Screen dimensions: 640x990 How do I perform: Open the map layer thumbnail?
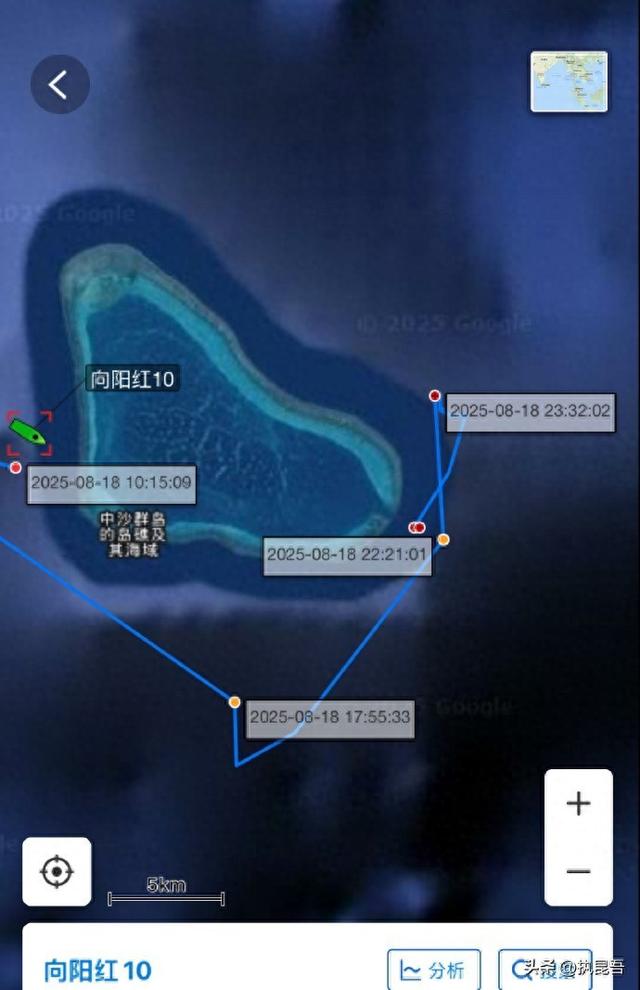tap(569, 82)
